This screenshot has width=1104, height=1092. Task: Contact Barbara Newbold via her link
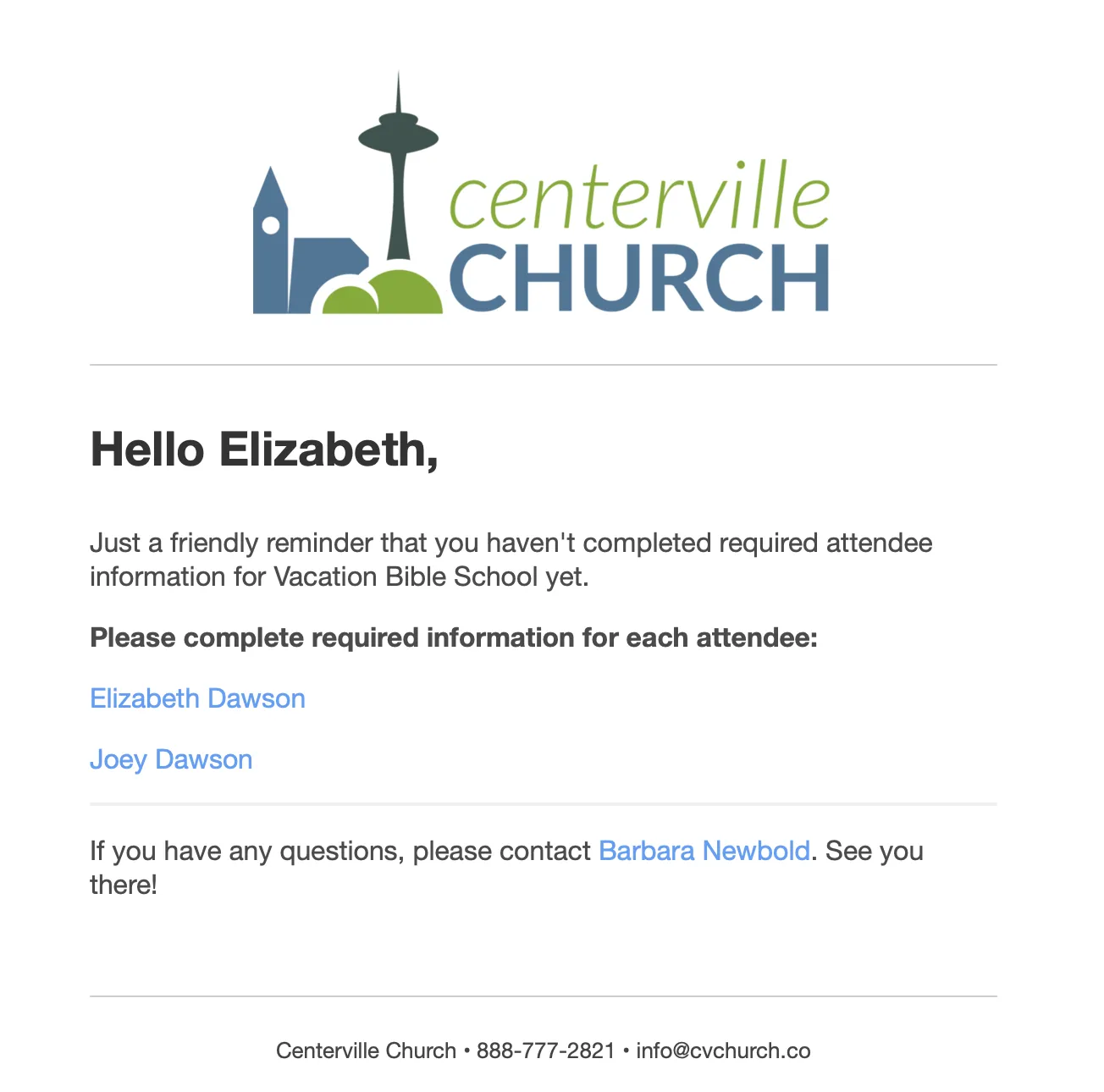[x=704, y=851]
